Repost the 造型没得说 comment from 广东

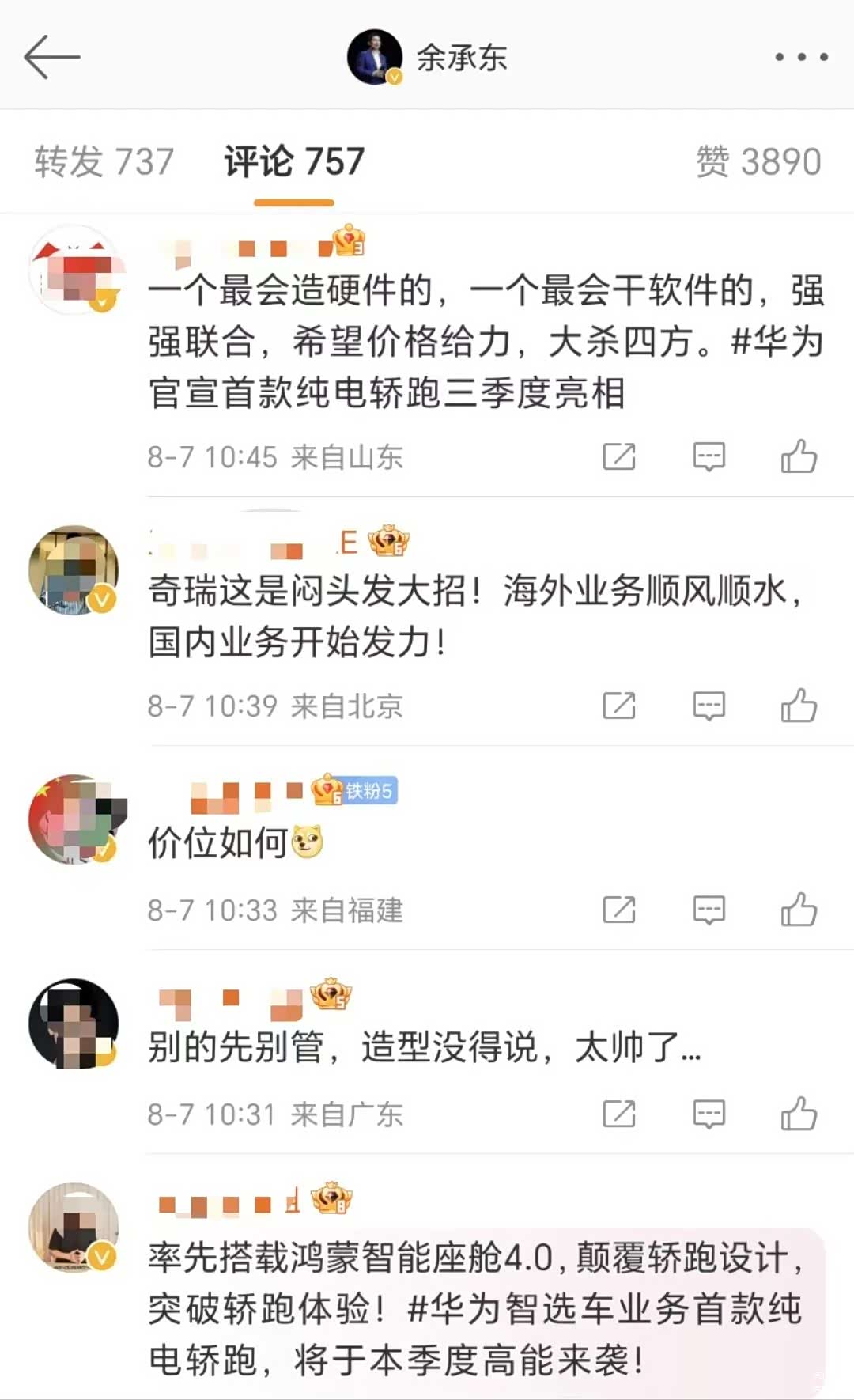618,1114
